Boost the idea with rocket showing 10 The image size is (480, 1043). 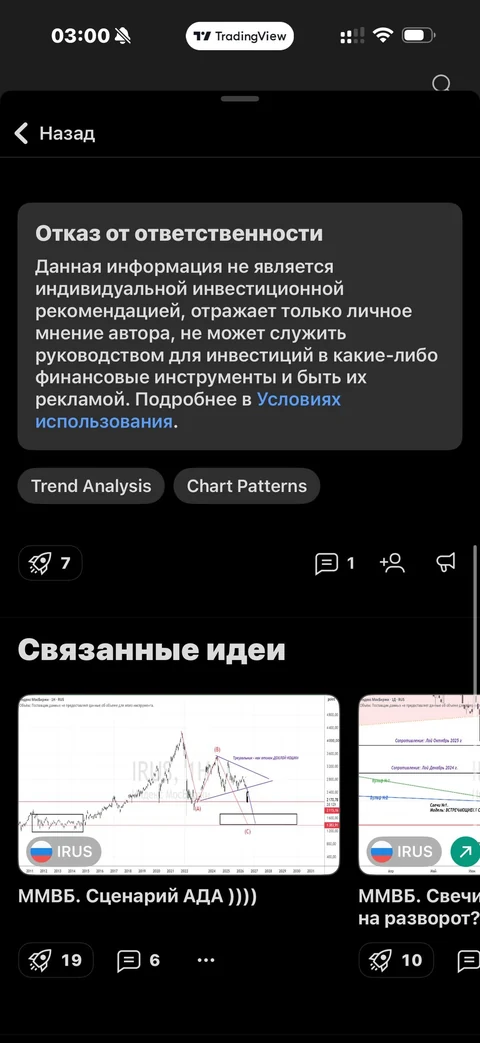click(x=396, y=960)
